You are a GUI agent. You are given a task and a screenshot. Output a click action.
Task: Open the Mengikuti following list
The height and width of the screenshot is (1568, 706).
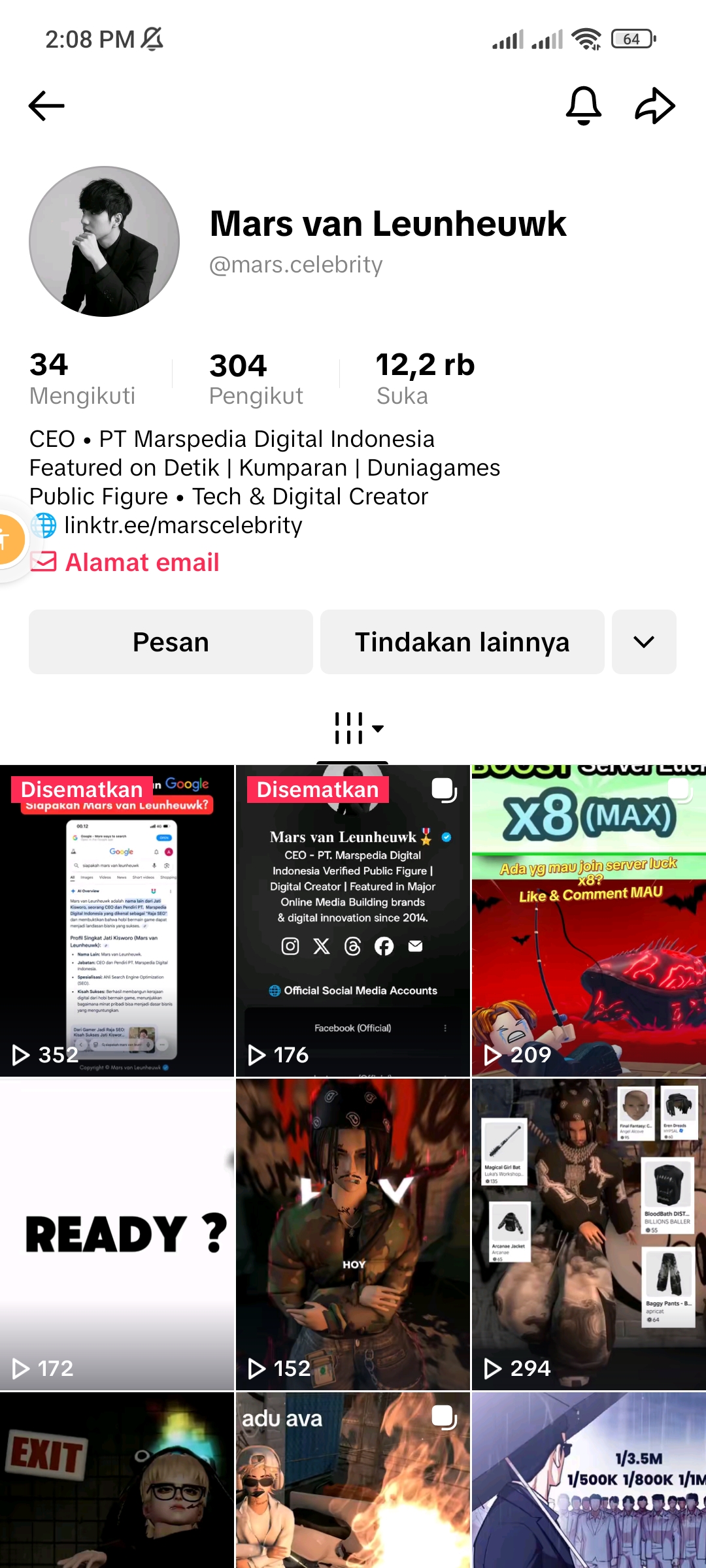82,379
